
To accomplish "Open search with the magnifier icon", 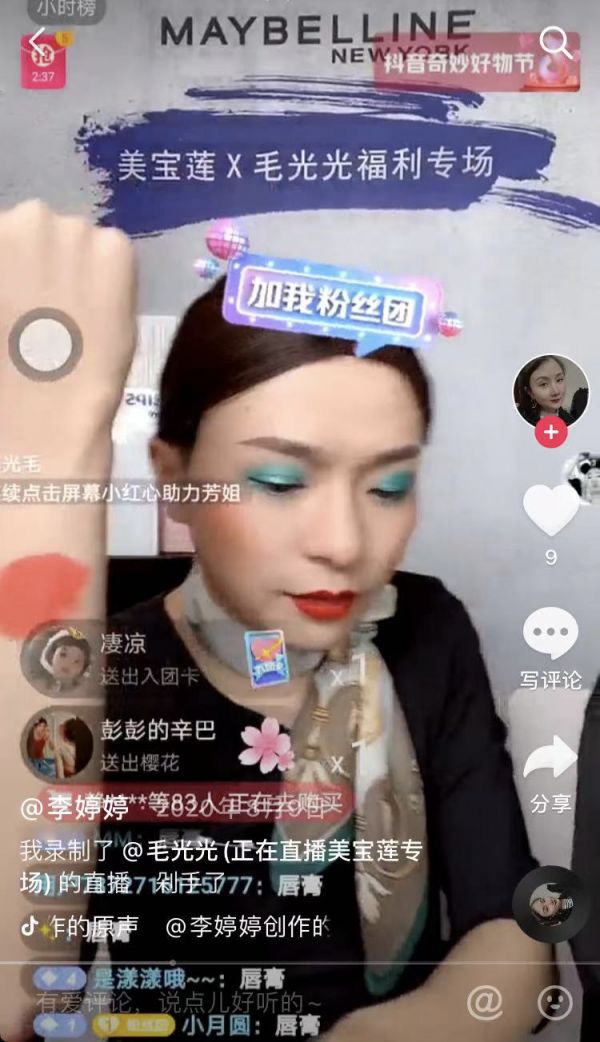I will click(555, 42).
